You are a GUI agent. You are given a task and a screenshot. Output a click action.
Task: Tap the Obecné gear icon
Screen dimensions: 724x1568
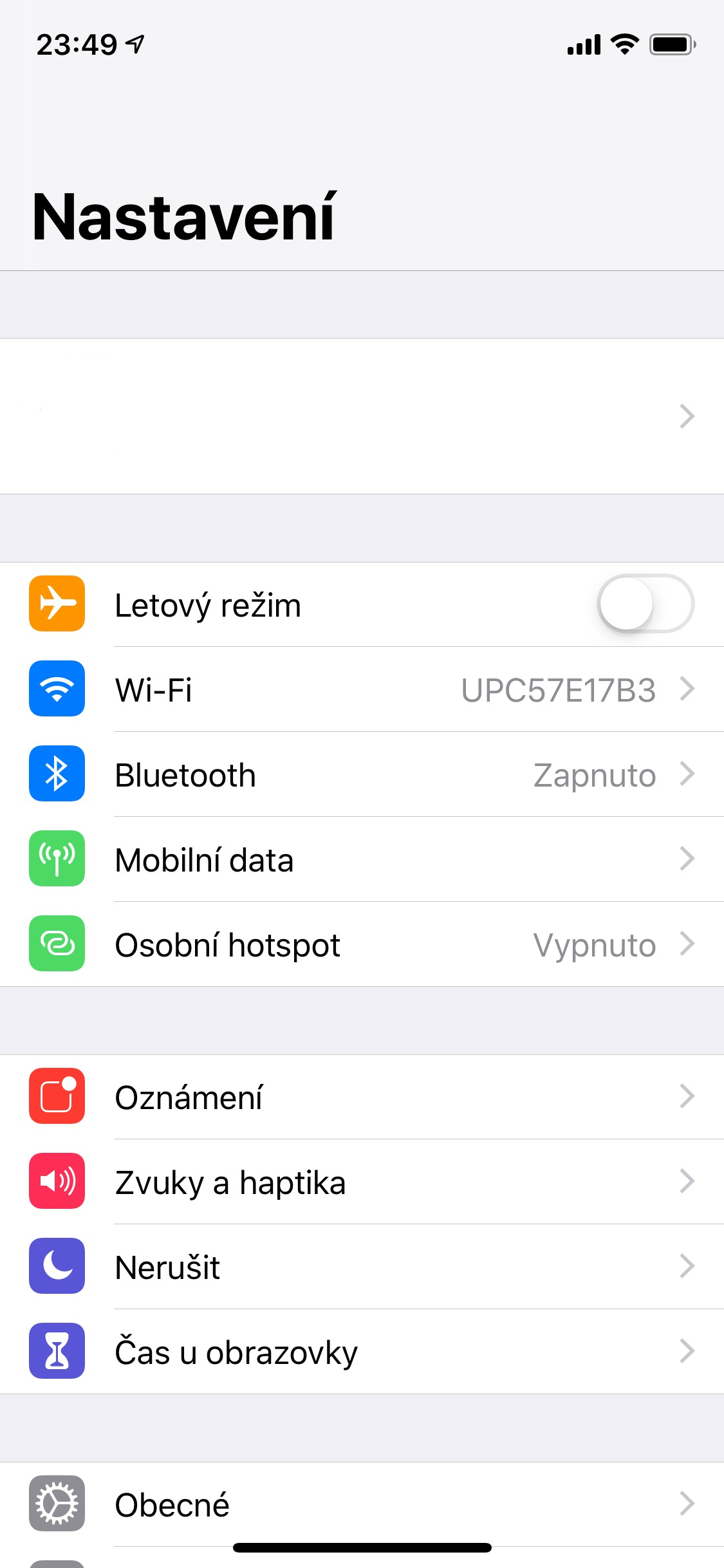pyautogui.click(x=57, y=1504)
